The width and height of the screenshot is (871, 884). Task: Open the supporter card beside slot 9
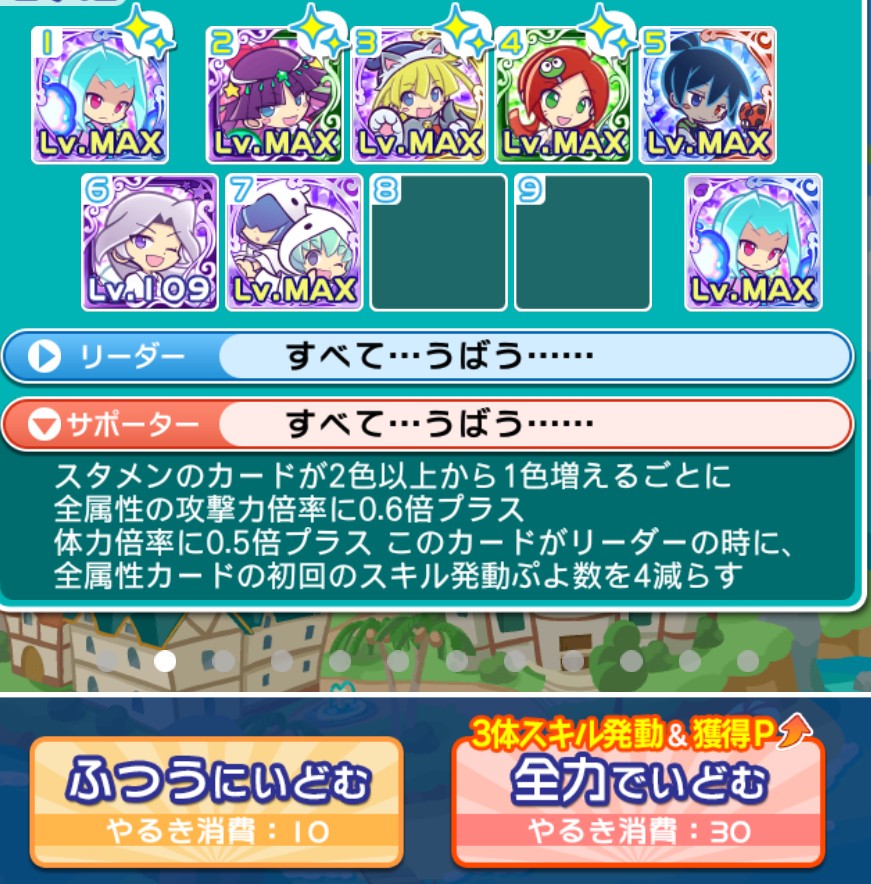pos(753,242)
